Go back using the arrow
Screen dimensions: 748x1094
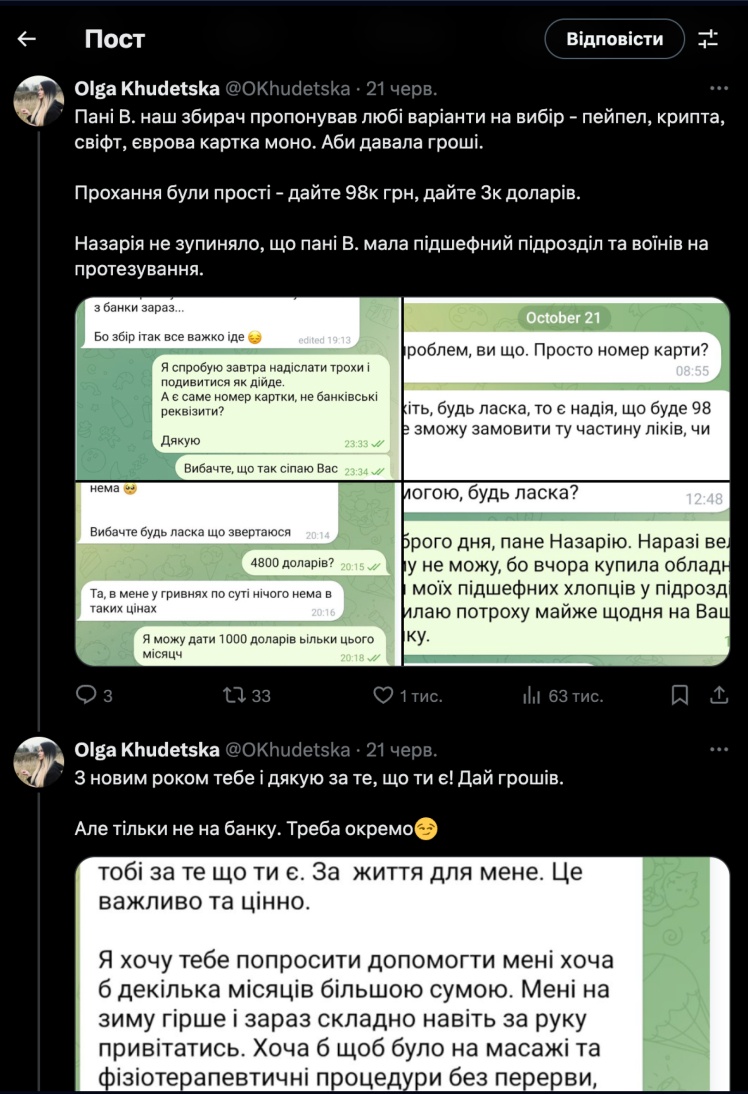(27, 39)
